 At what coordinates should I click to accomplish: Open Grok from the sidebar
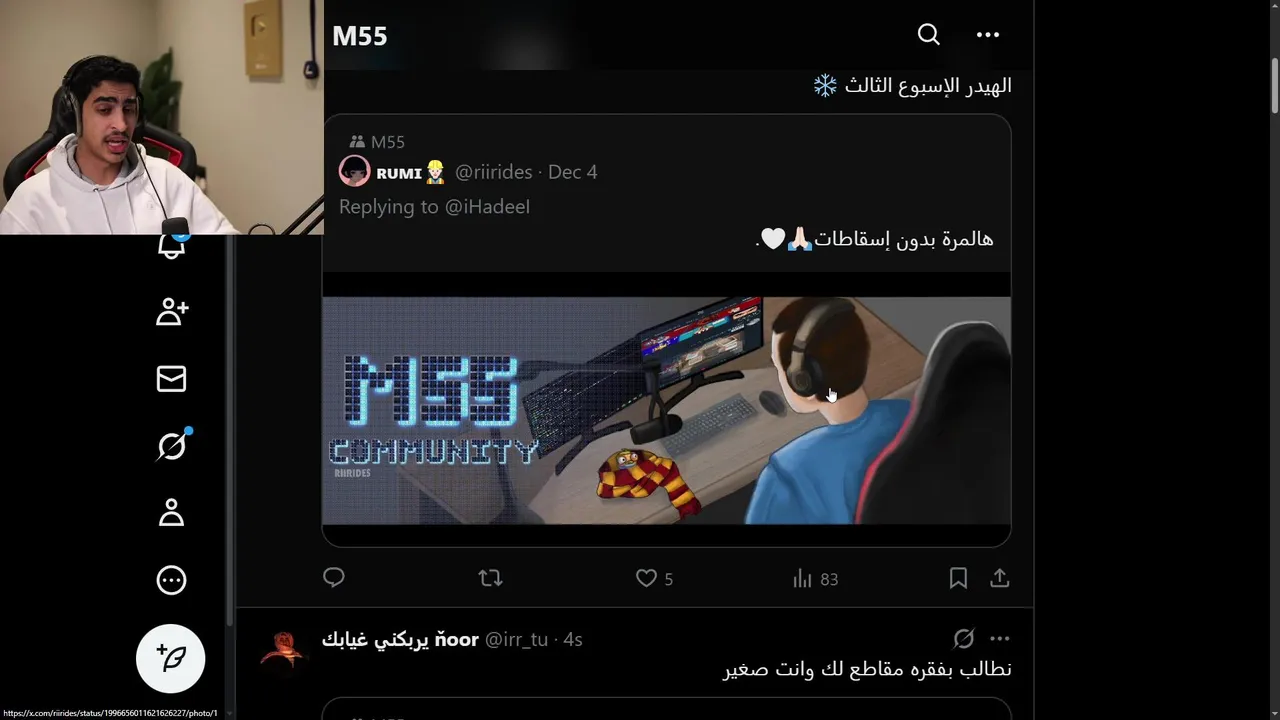[x=171, y=446]
